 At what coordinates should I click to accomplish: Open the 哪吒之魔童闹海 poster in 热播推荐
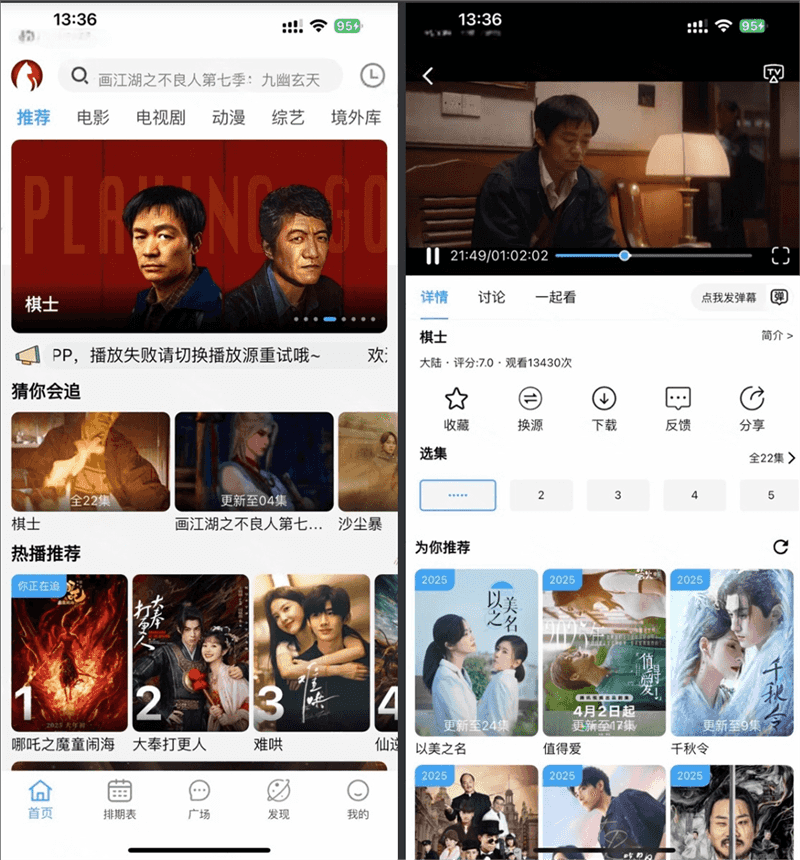coord(69,653)
